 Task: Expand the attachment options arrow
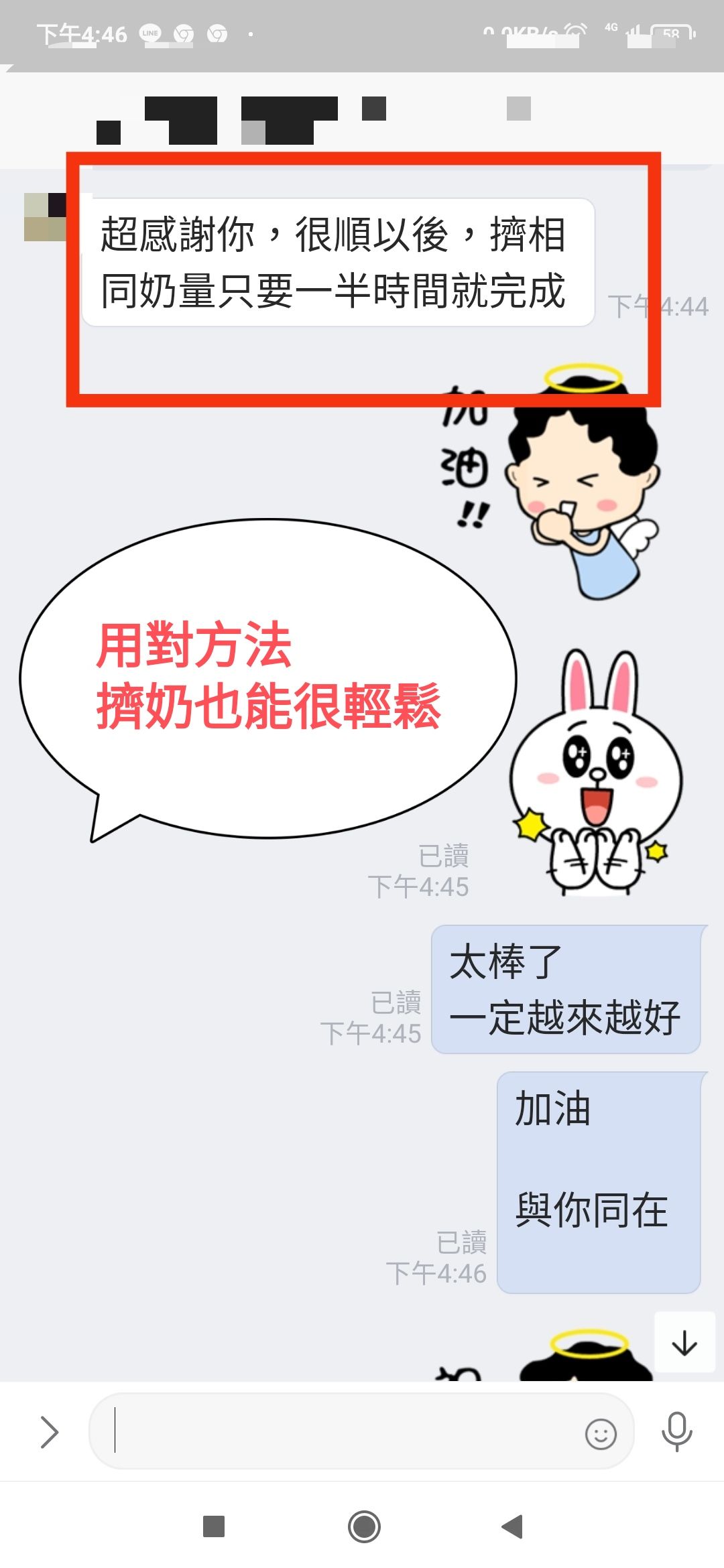[x=49, y=1432]
